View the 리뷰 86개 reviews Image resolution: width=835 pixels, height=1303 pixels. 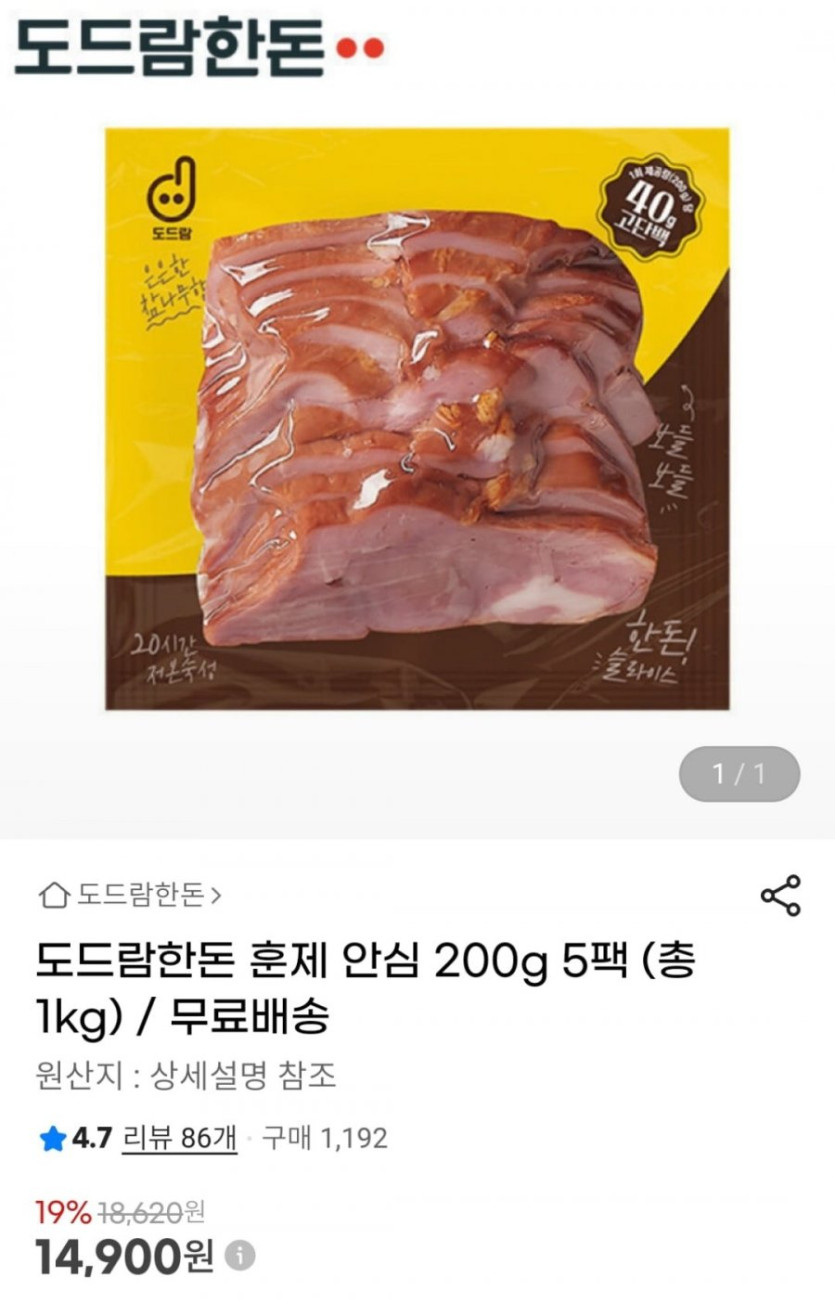pyautogui.click(x=179, y=1137)
